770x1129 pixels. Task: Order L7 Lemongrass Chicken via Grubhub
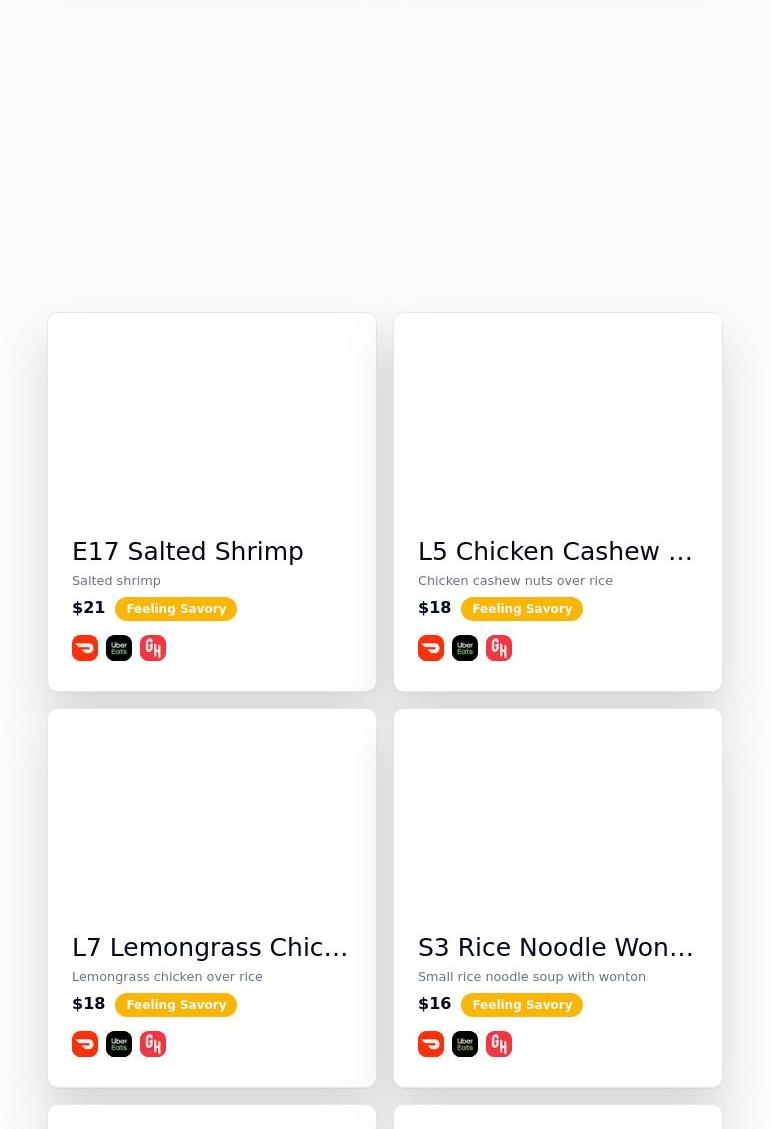tap(153, 1044)
